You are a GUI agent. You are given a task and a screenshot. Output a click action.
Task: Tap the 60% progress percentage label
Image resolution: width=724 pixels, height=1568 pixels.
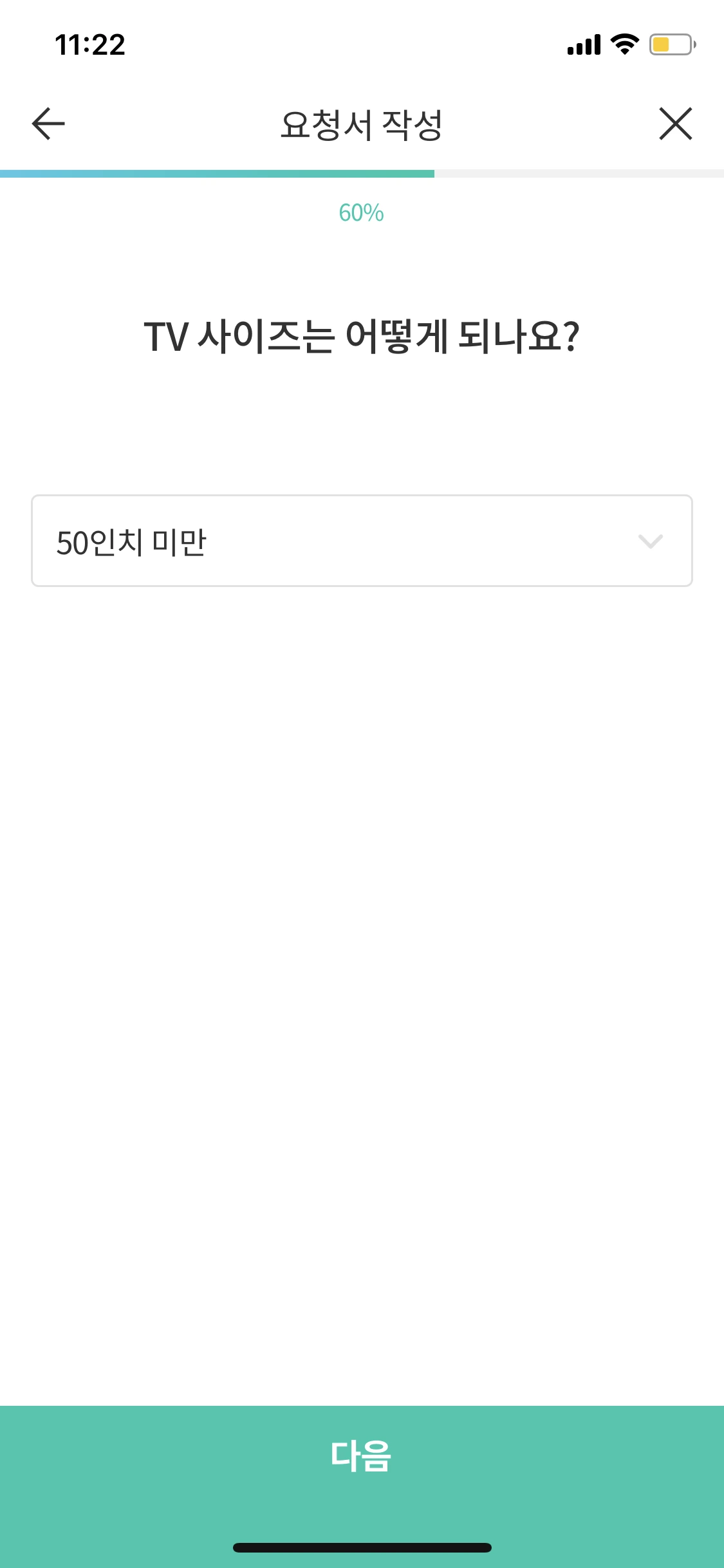click(362, 212)
